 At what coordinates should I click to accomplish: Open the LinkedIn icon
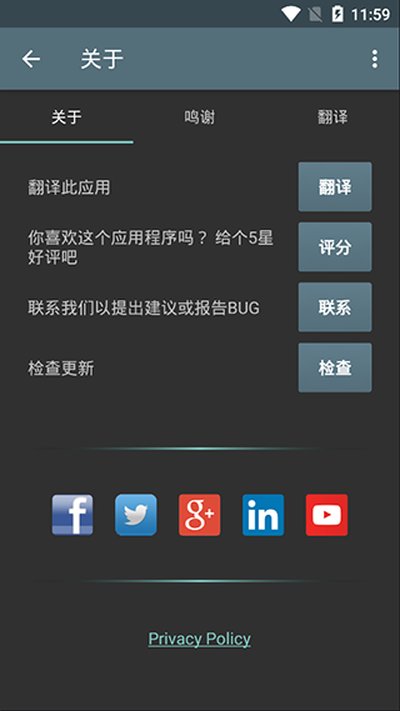[x=263, y=515]
